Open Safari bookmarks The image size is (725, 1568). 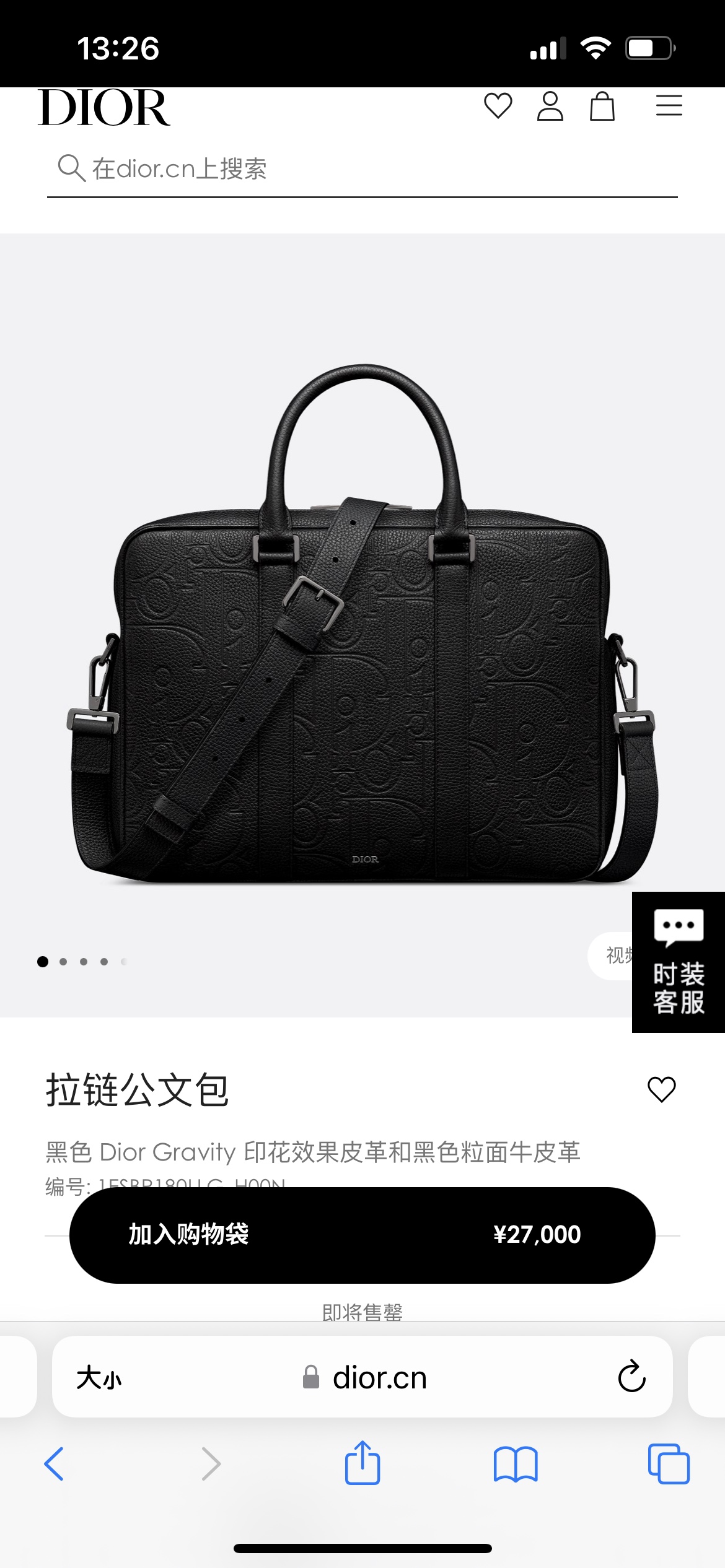[515, 1464]
